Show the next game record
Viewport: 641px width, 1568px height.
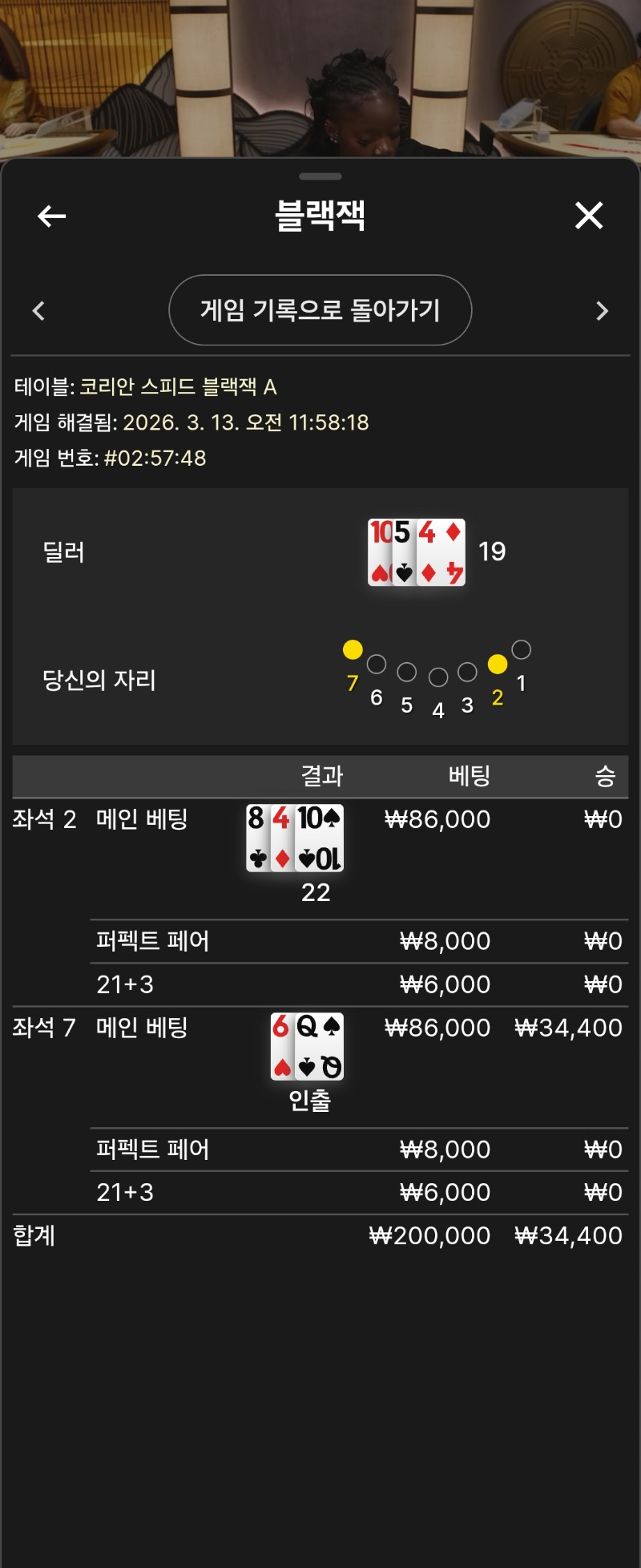click(602, 311)
